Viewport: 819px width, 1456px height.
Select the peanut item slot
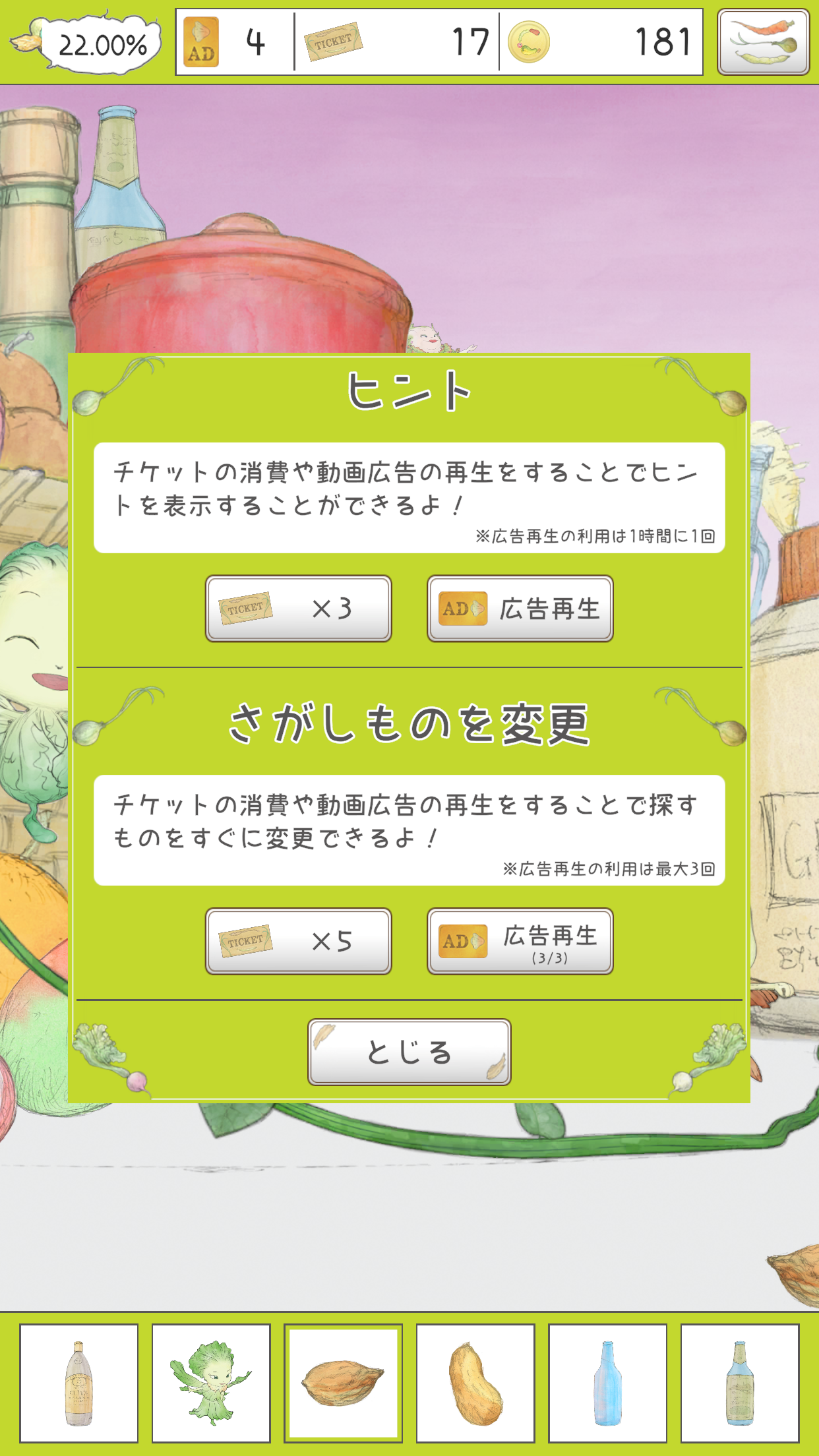[x=475, y=1383]
